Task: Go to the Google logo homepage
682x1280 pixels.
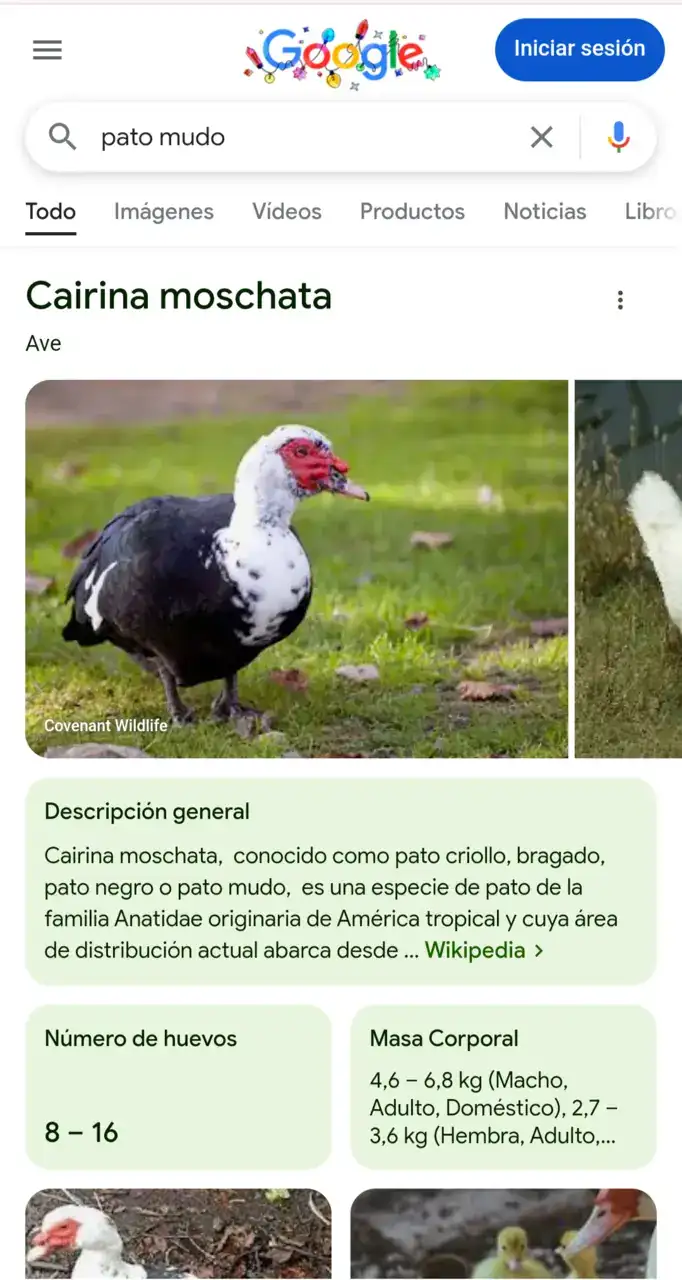Action: pos(342,52)
